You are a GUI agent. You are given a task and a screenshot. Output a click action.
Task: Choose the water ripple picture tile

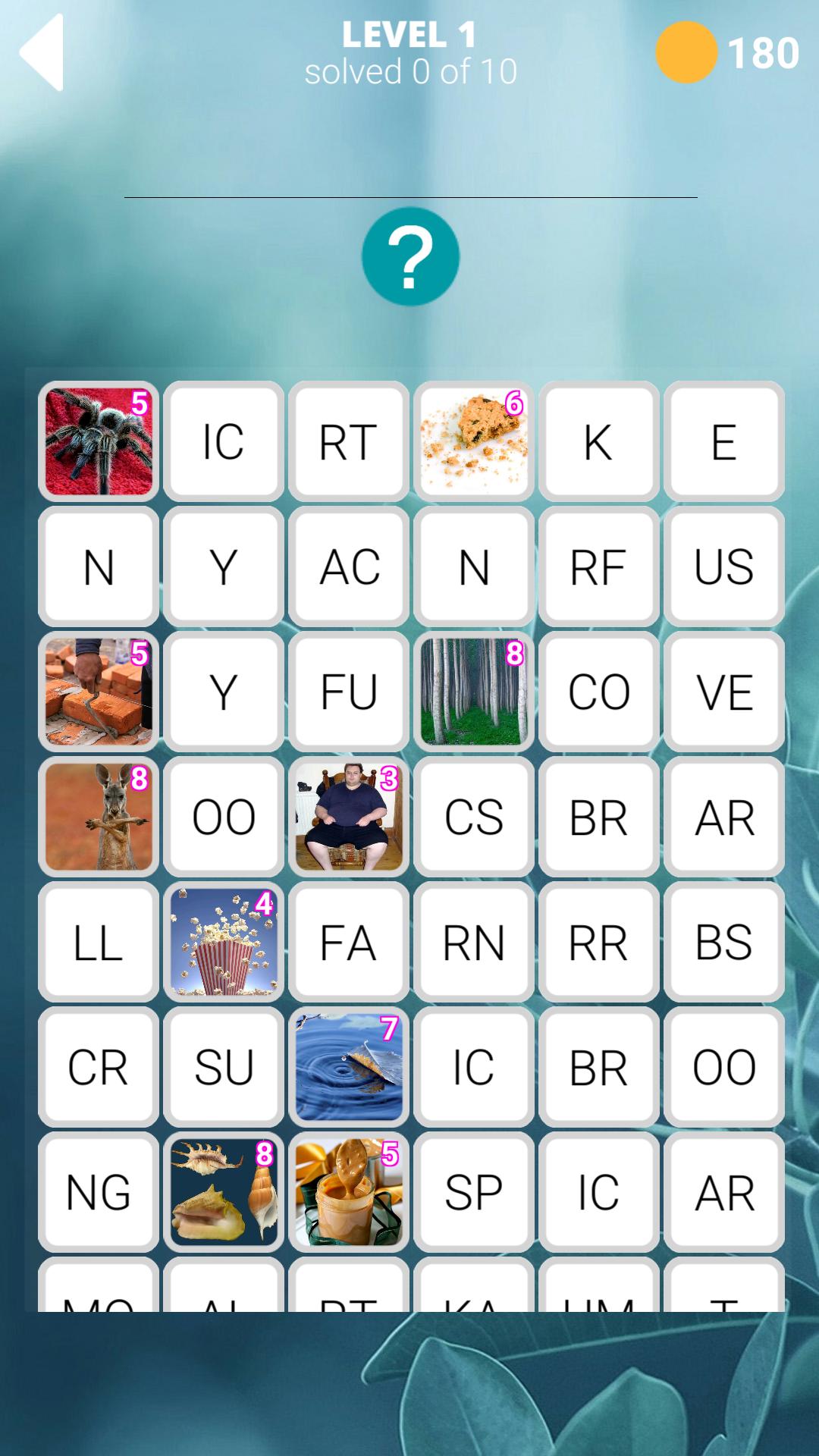pos(349,1067)
